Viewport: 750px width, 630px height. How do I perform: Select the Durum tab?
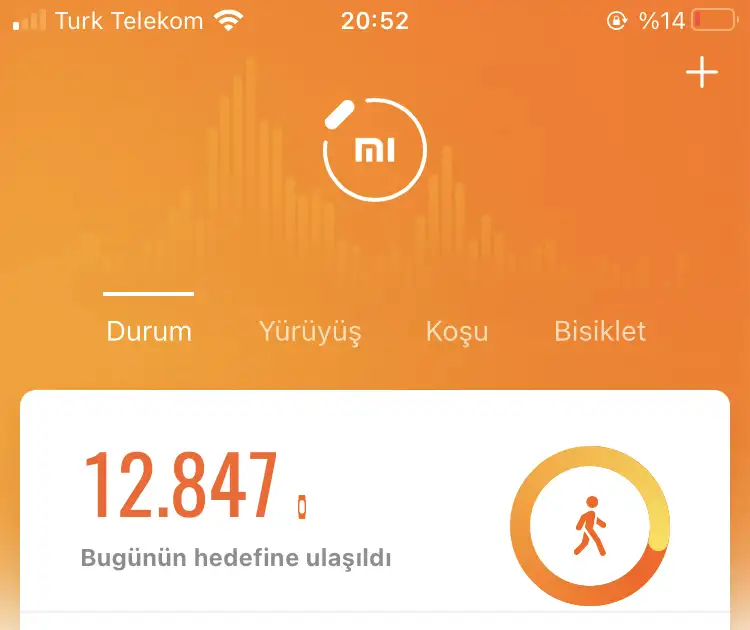click(x=149, y=331)
